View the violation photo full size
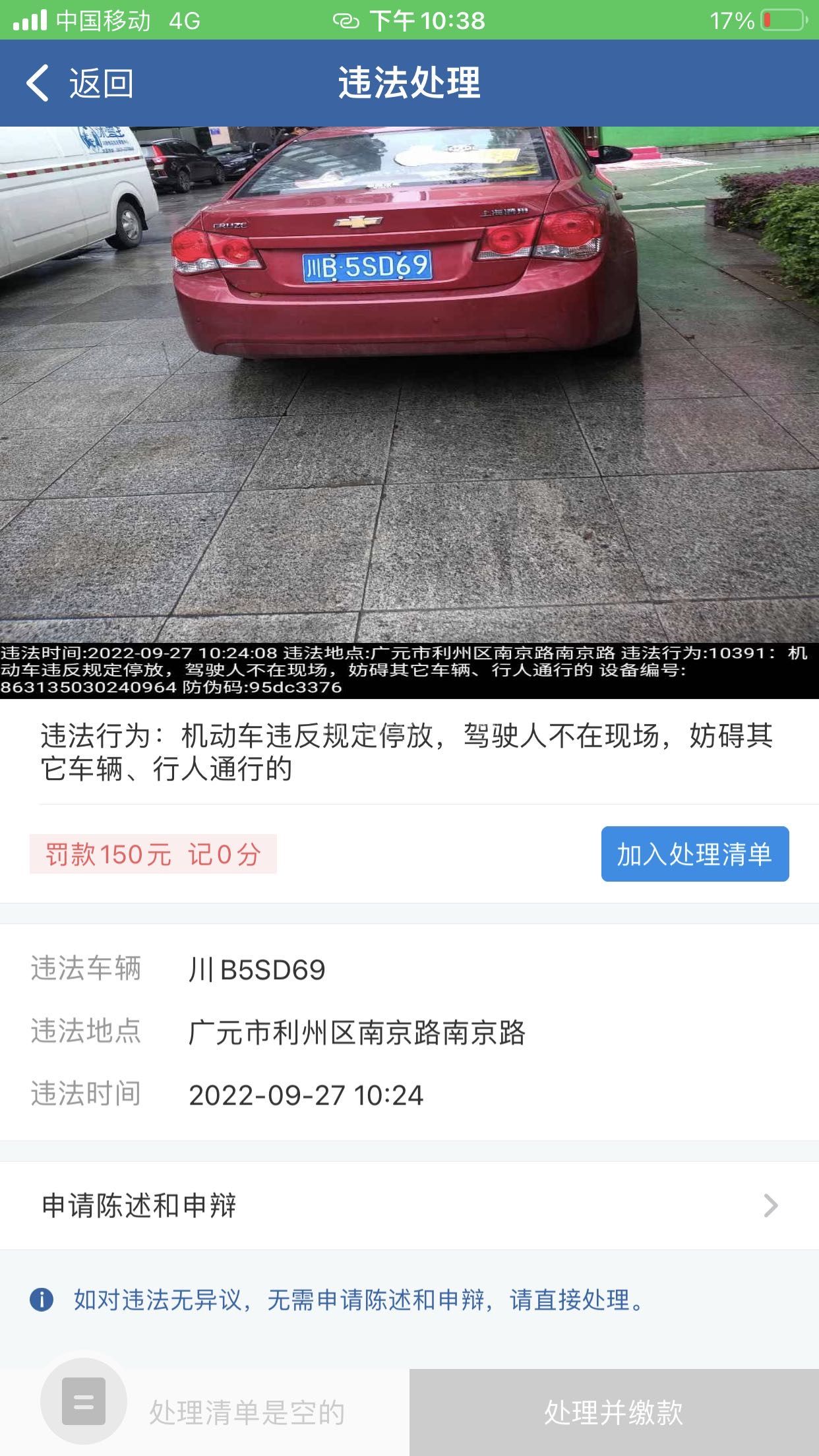 409,396
